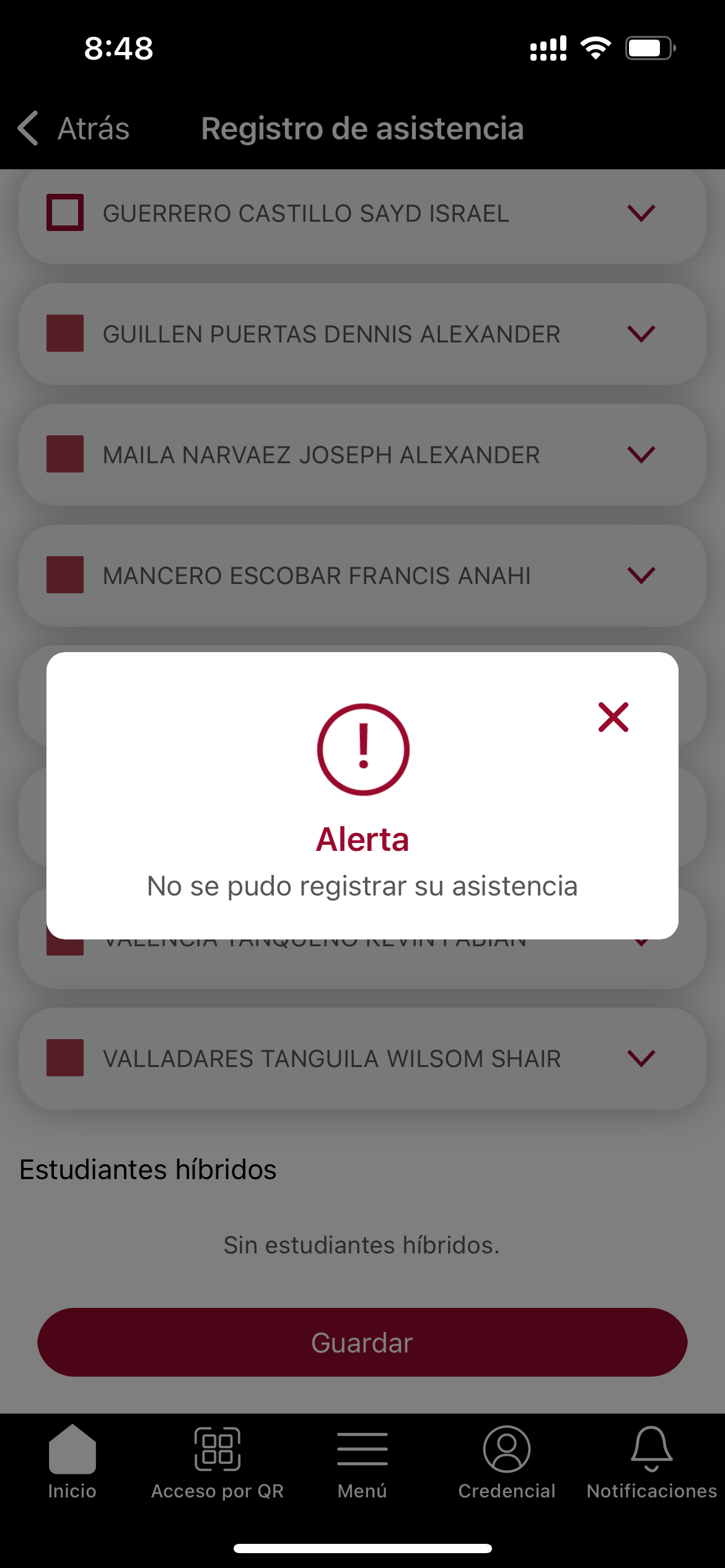This screenshot has height=1568, width=725.
Task: Uncheck MANCERO ESCOBAR FRANCIS ANAHI attendance box
Action: (65, 575)
